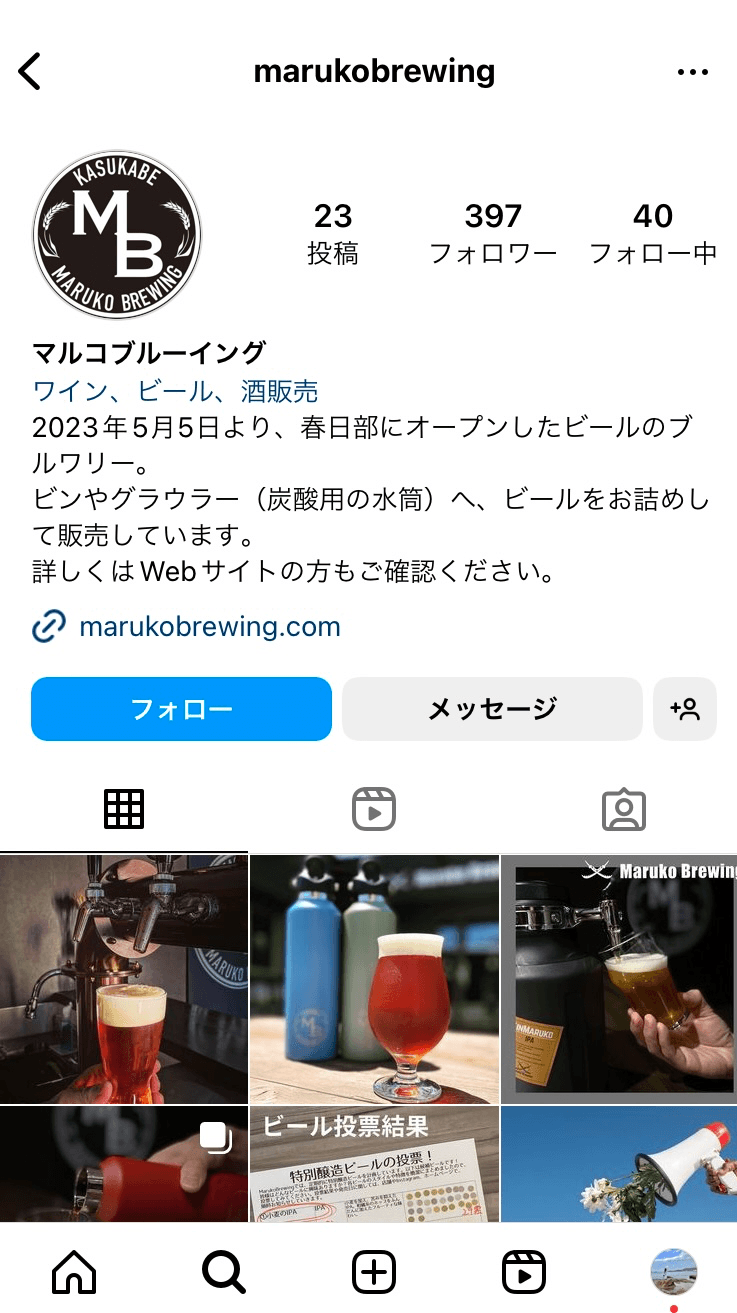Open the megaphone post
The image size is (737, 1313).
pos(619,1164)
